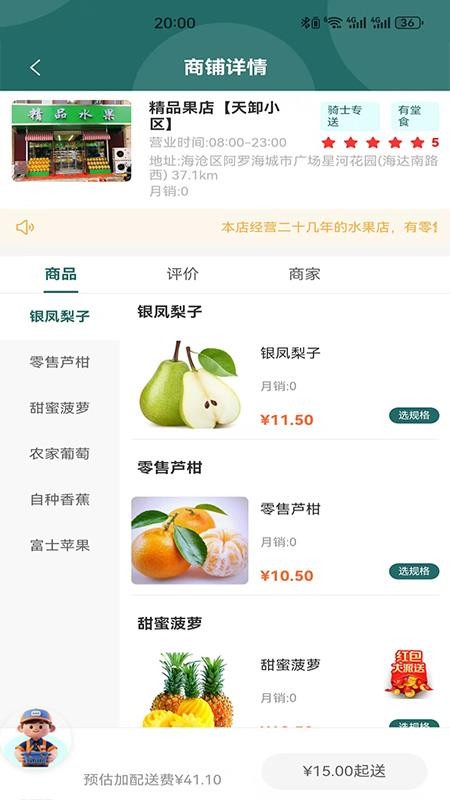Go back from the shop details page
Screen dimensions: 450x800
coord(35,67)
